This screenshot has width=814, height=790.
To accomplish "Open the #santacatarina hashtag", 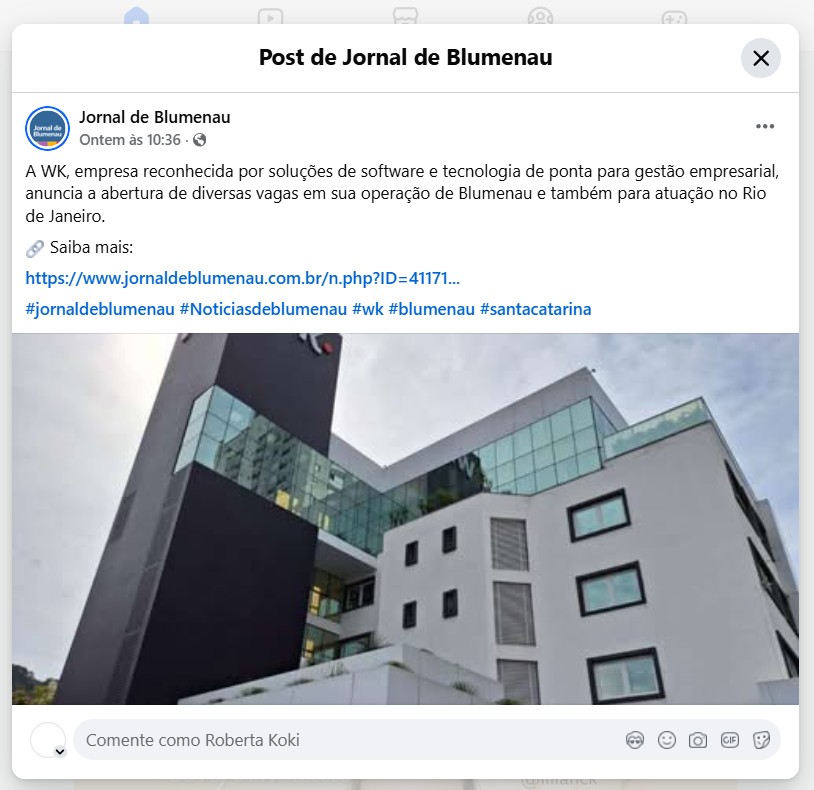I will [535, 309].
